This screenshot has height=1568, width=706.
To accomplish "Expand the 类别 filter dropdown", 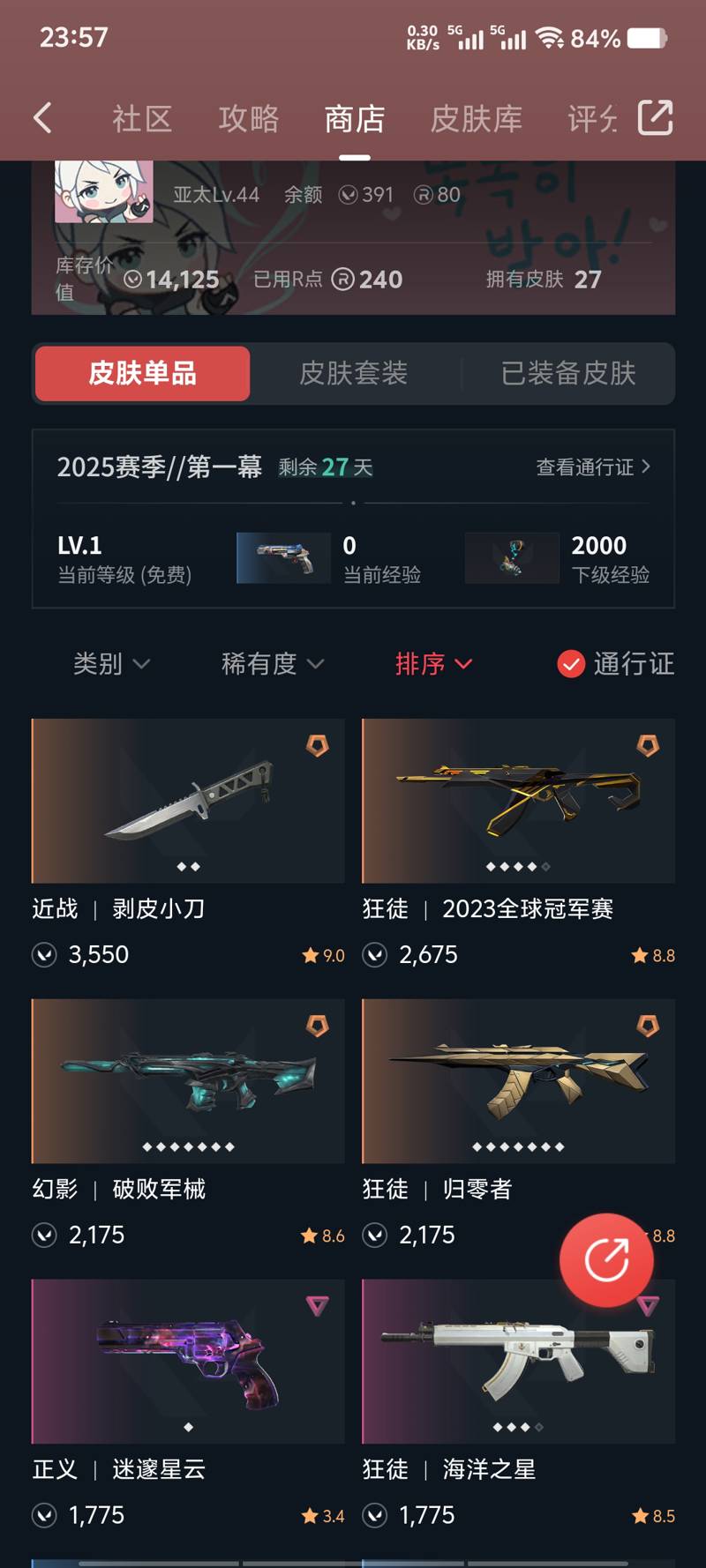I will coord(111,663).
